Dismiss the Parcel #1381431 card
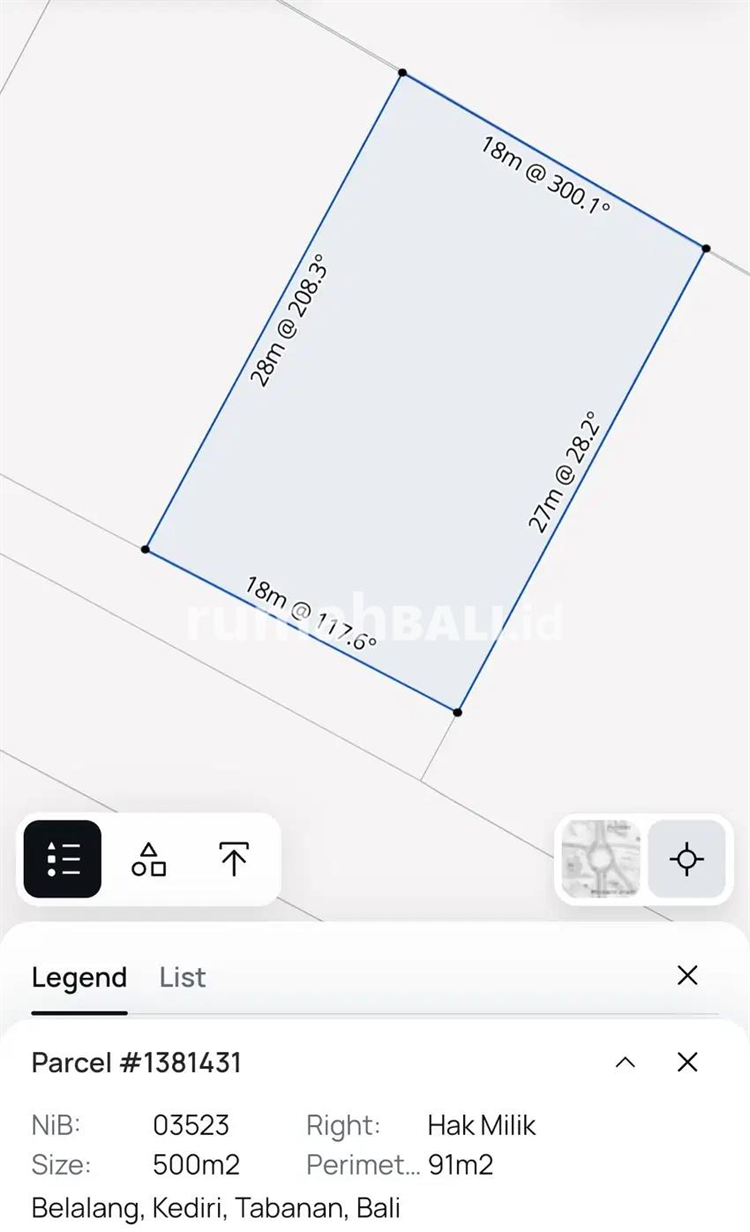Viewport: 750px width, 1232px height. 687,1062
